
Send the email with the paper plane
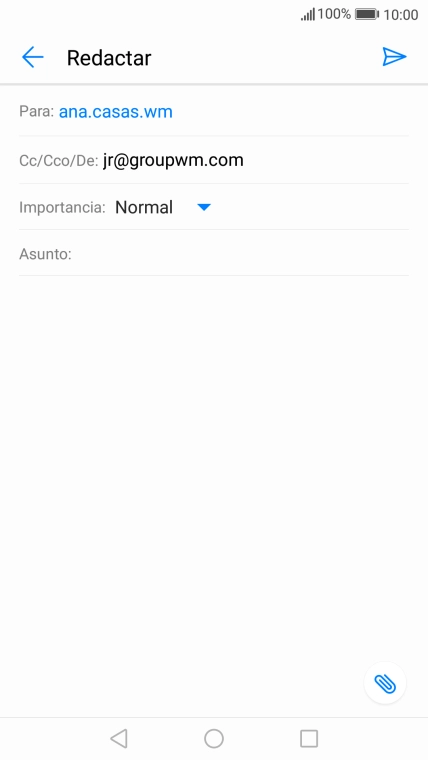(x=394, y=57)
